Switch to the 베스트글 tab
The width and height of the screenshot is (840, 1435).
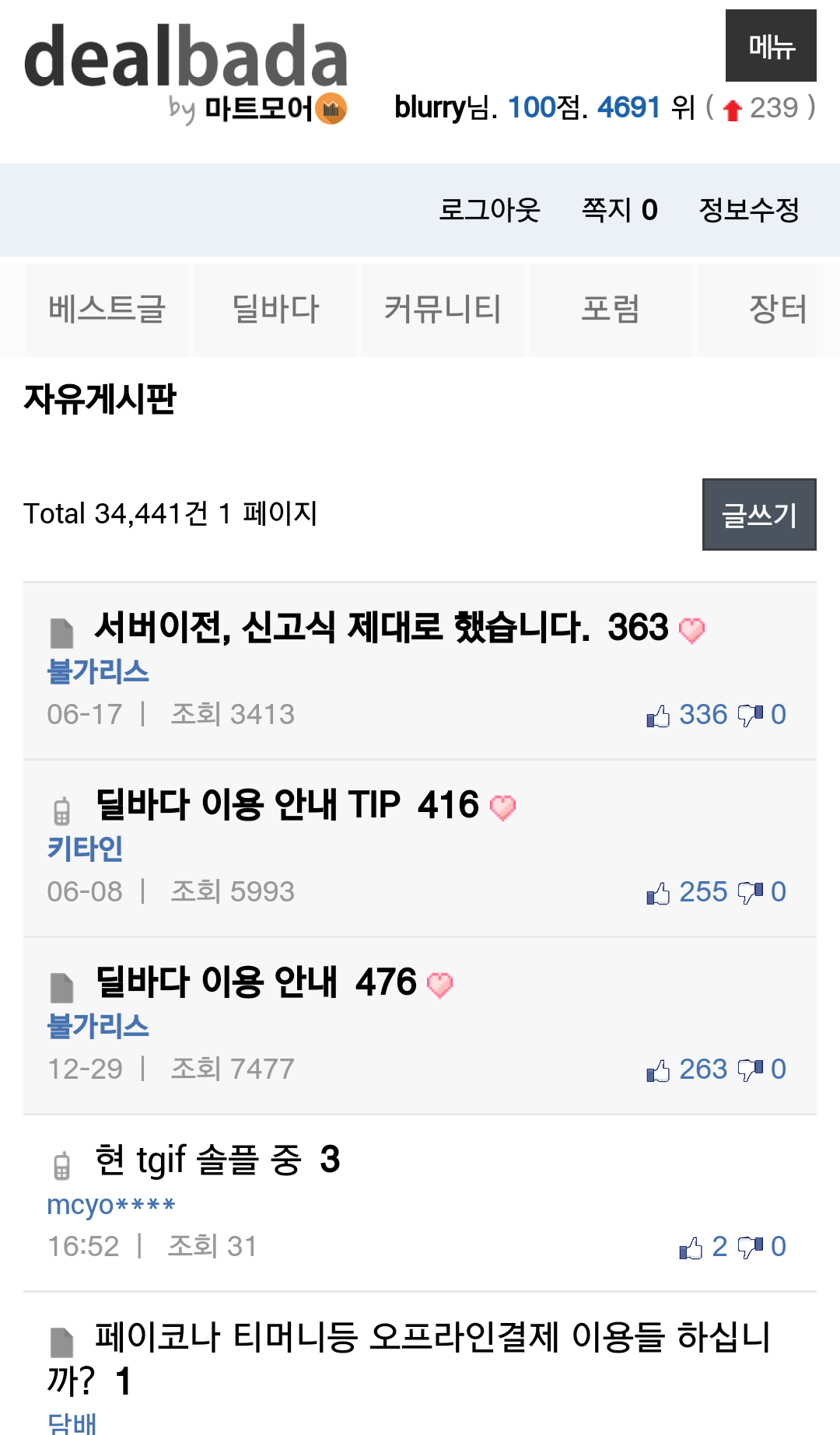click(x=107, y=310)
